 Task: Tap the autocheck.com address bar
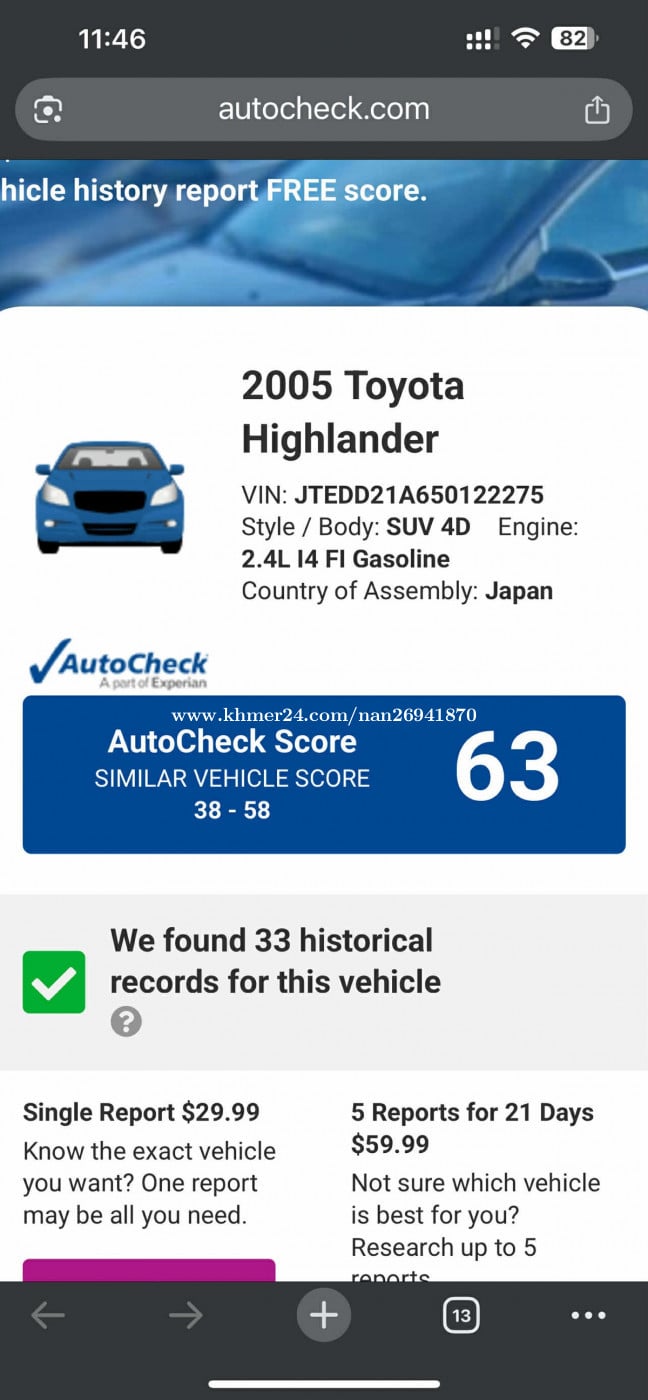coord(324,109)
